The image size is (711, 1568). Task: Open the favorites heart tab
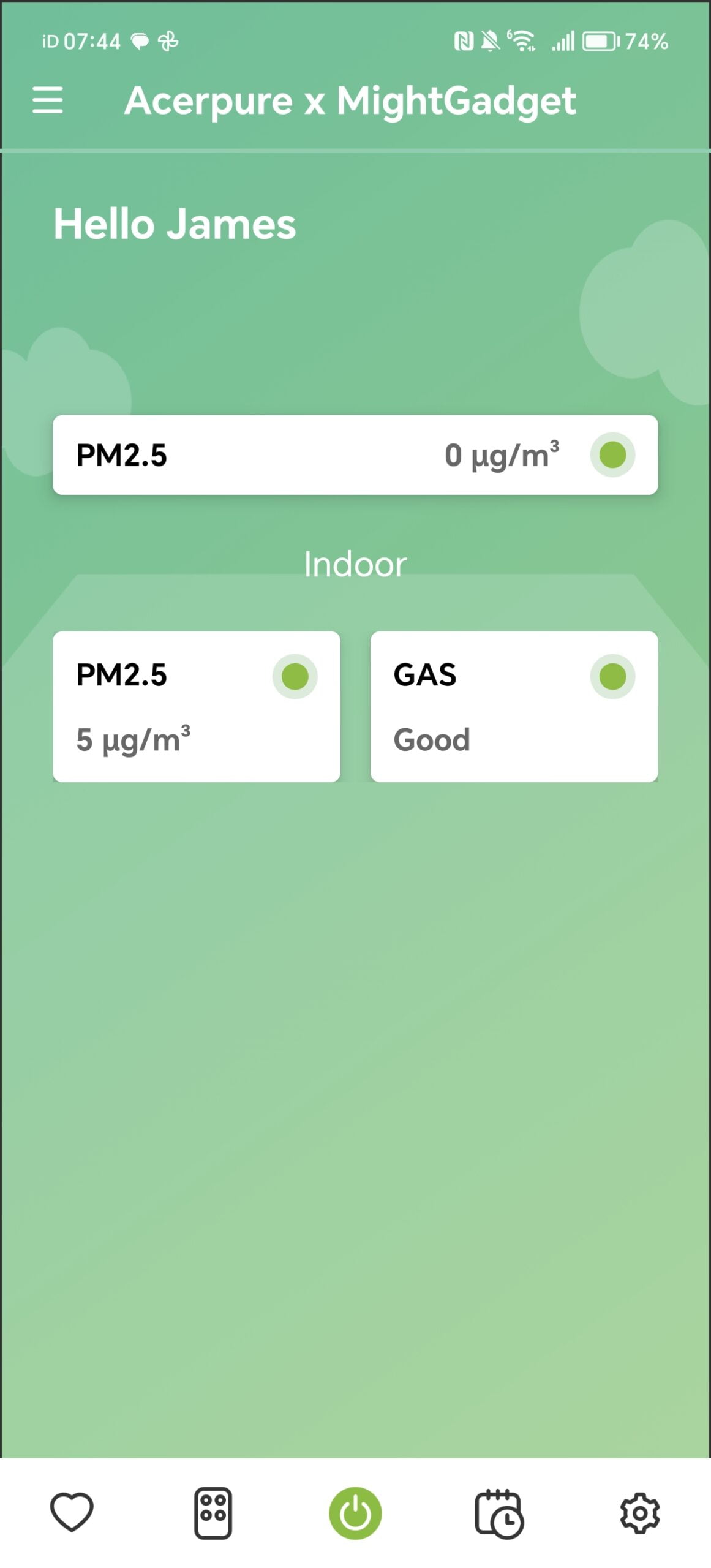tap(72, 1511)
